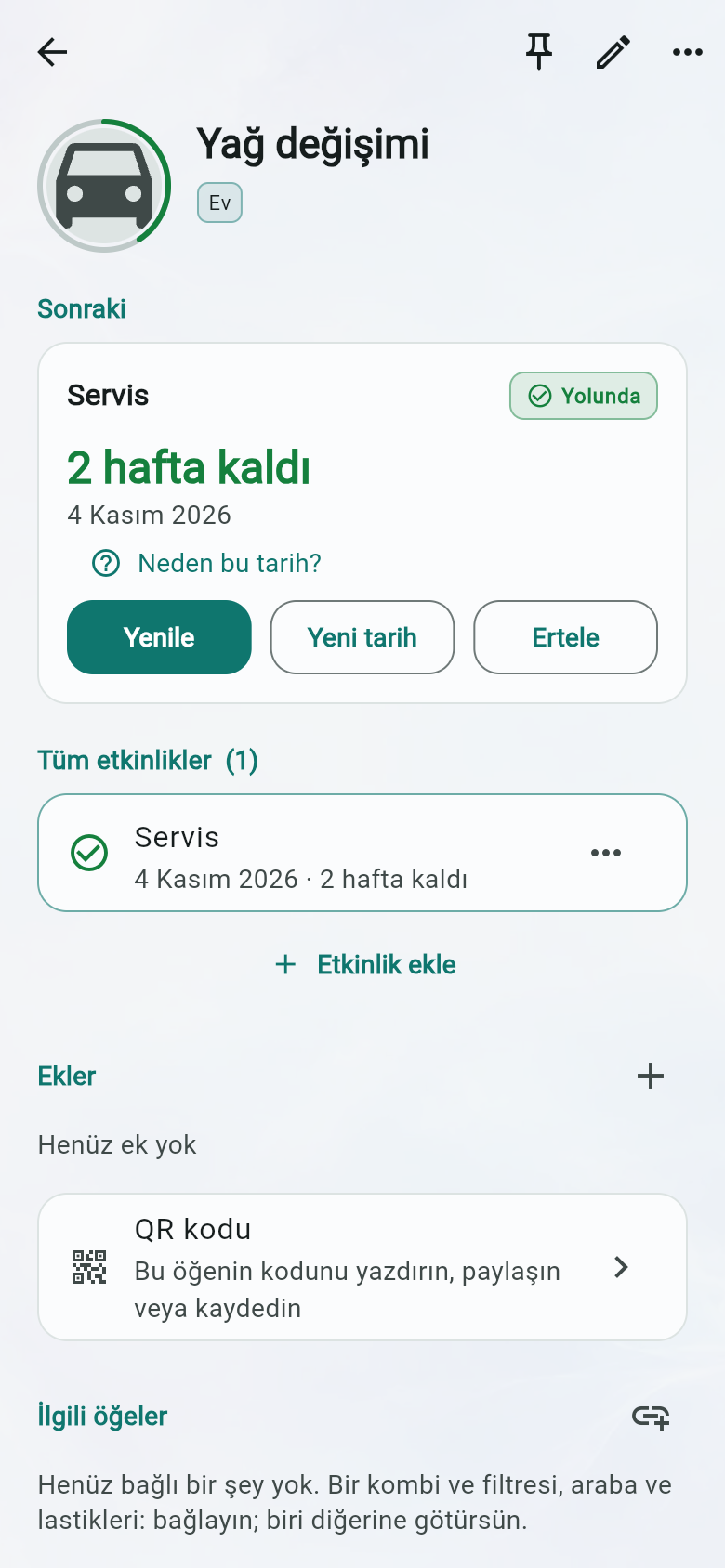725x1568 pixels.
Task: Link a related item via the link-plus icon
Action: [x=651, y=1417]
